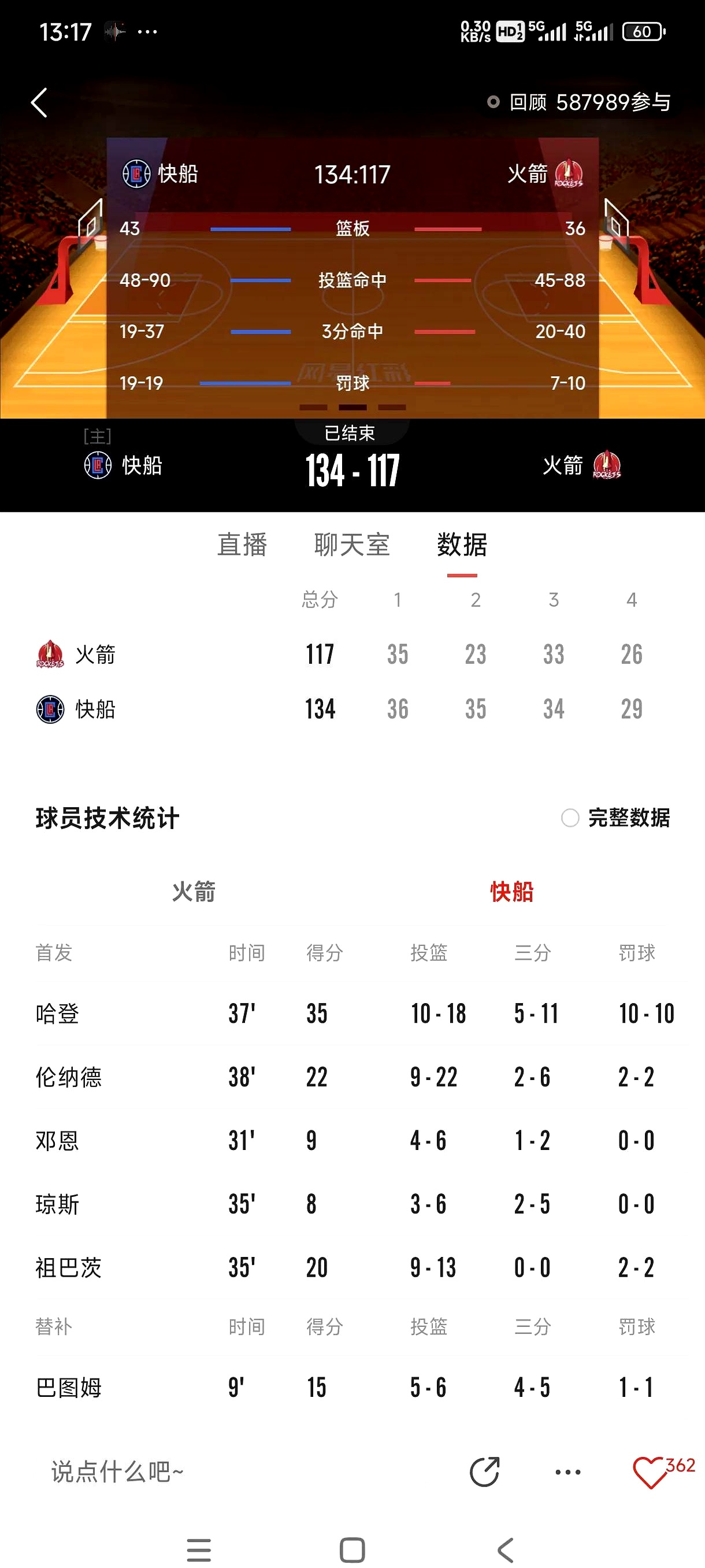Switch to the 聊天室 tab
This screenshot has width=705, height=1568.
351,544
